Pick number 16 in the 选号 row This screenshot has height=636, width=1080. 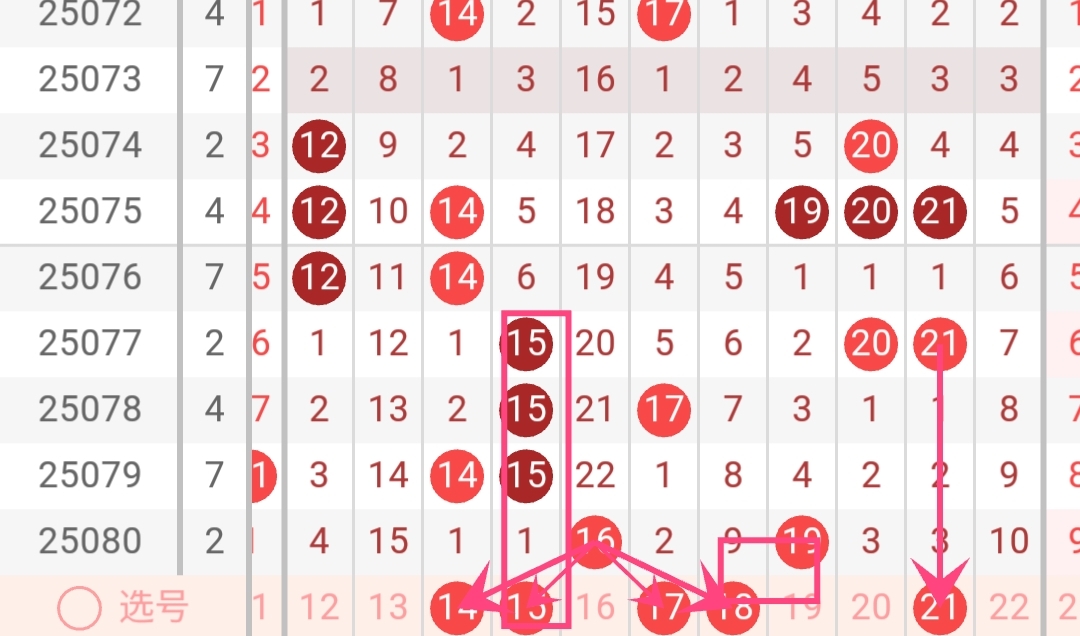(595, 607)
